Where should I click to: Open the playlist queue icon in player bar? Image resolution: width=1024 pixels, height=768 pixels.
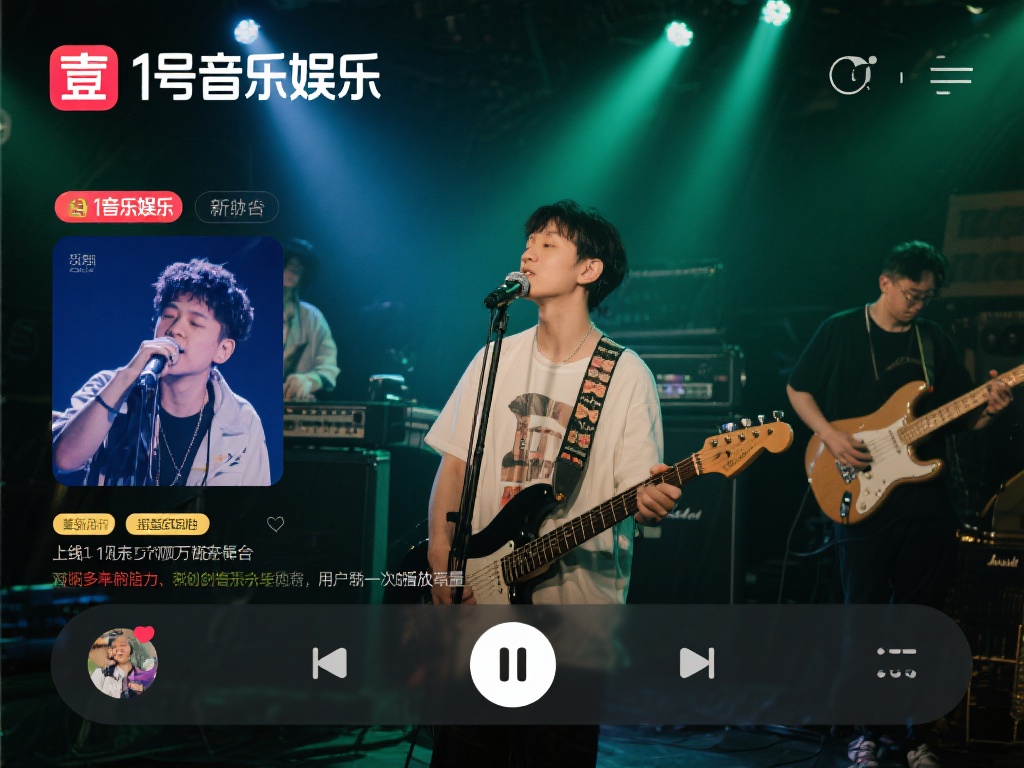coord(896,663)
